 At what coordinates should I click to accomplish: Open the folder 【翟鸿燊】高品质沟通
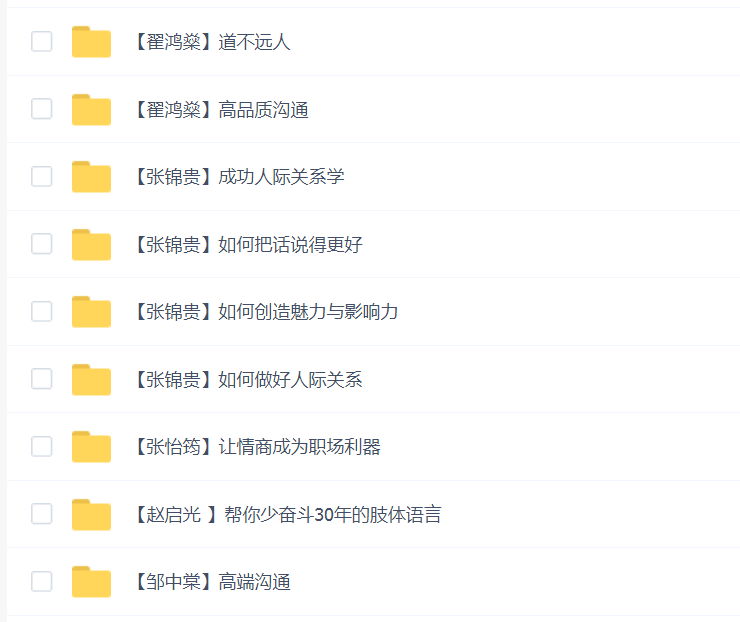coord(220,110)
